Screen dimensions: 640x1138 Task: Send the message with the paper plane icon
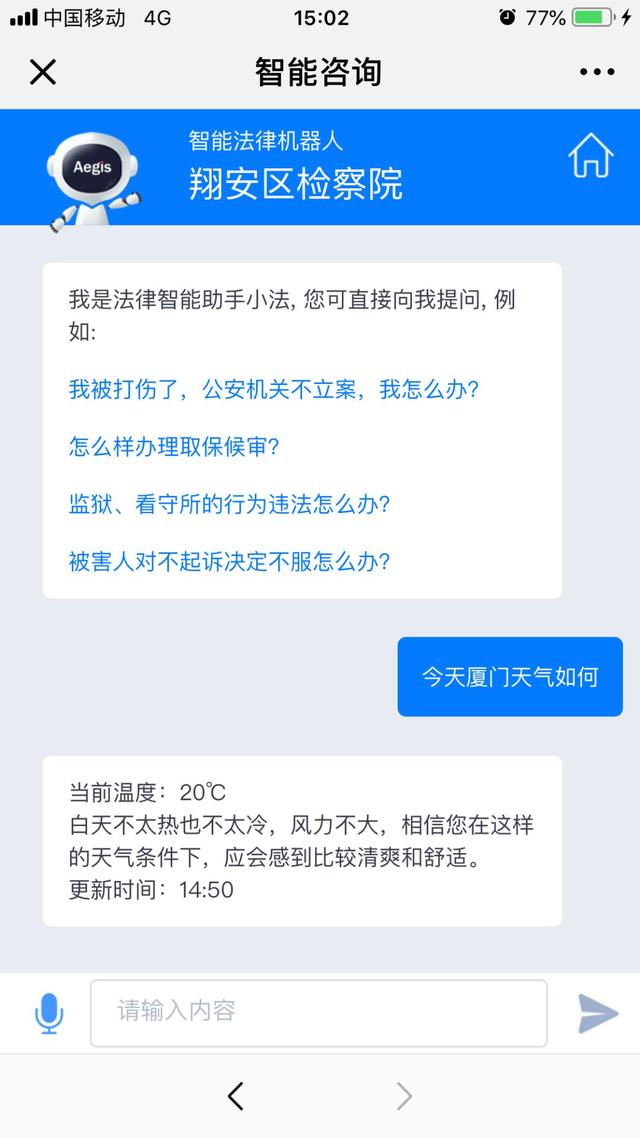[x=598, y=1013]
